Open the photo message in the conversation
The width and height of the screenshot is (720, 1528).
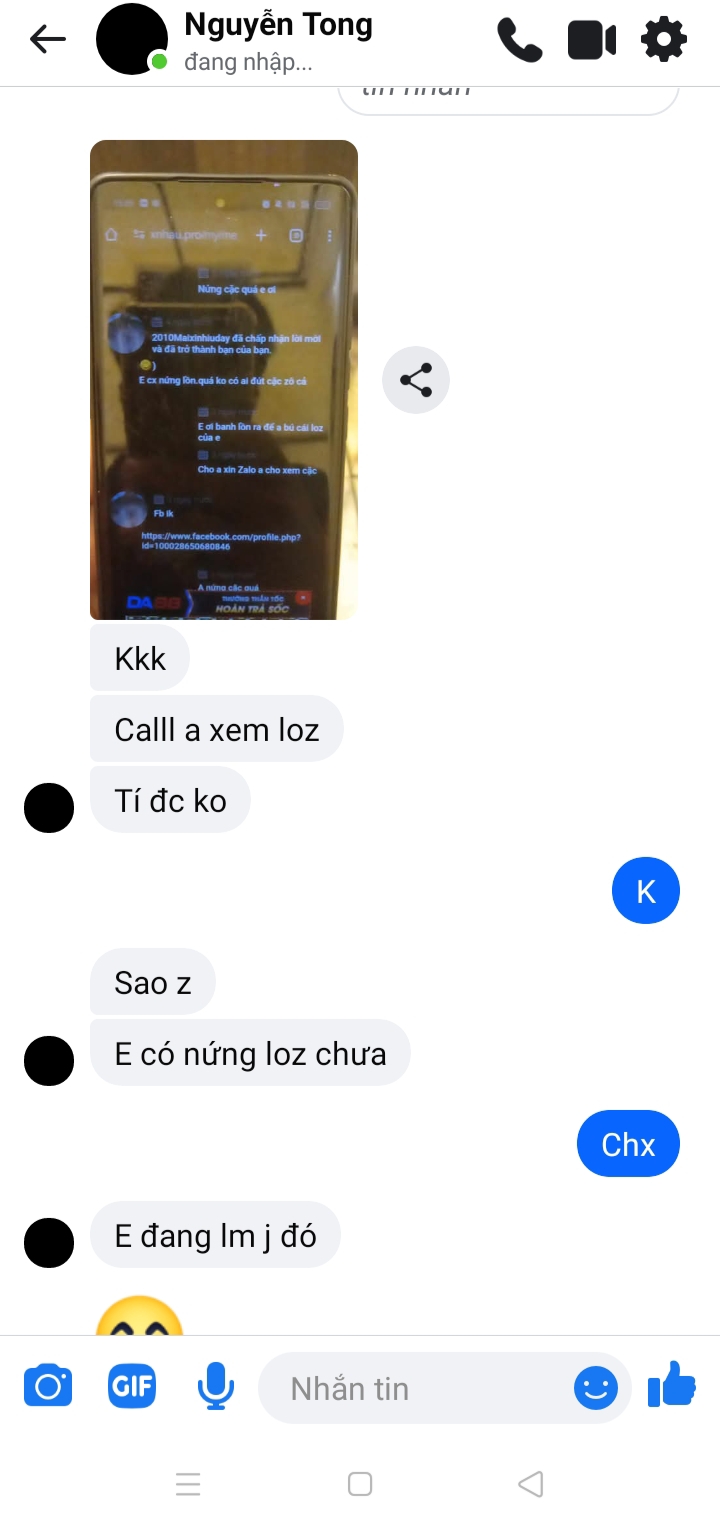pyautogui.click(x=224, y=380)
